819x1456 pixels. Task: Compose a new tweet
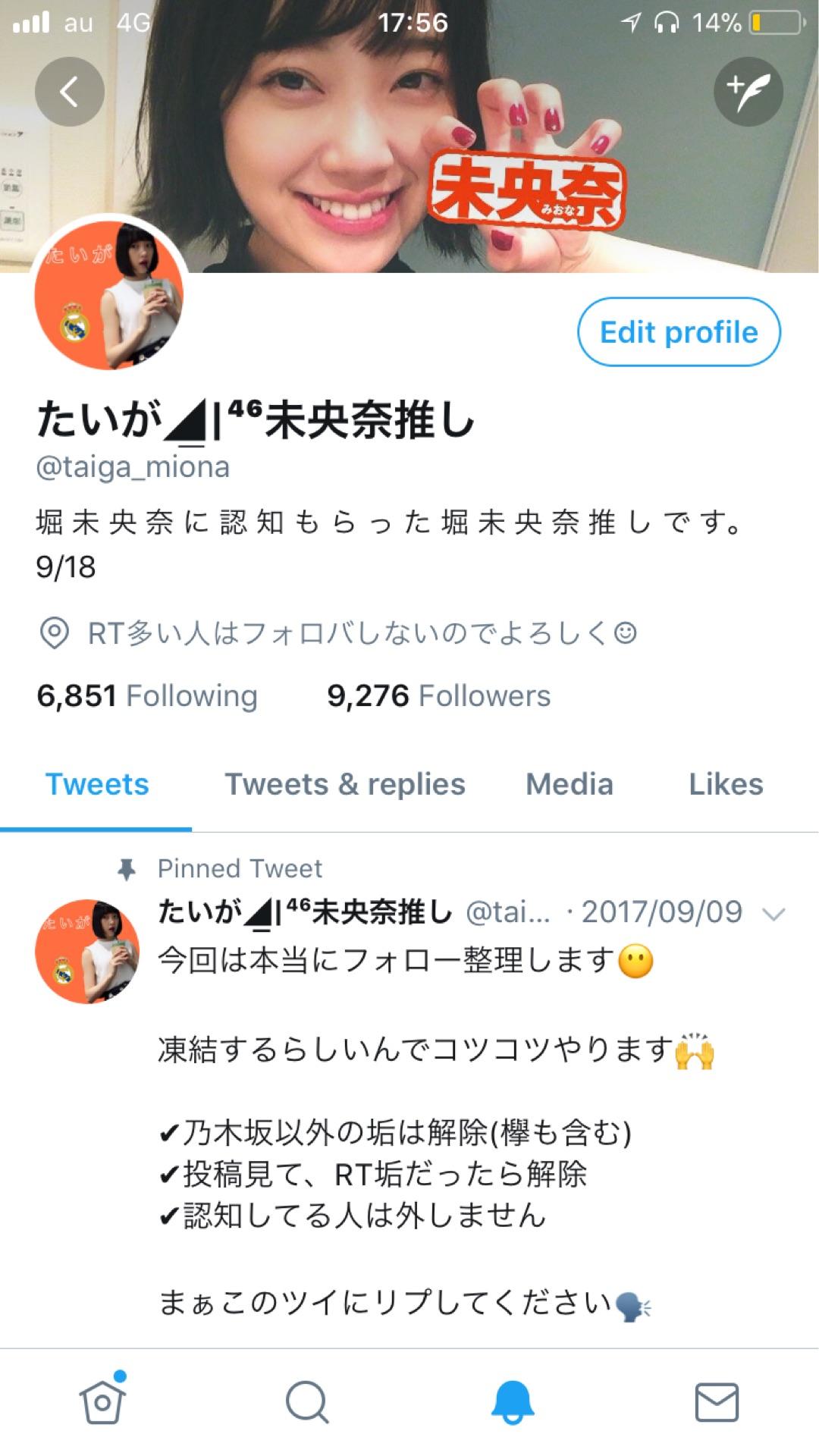pos(748,92)
